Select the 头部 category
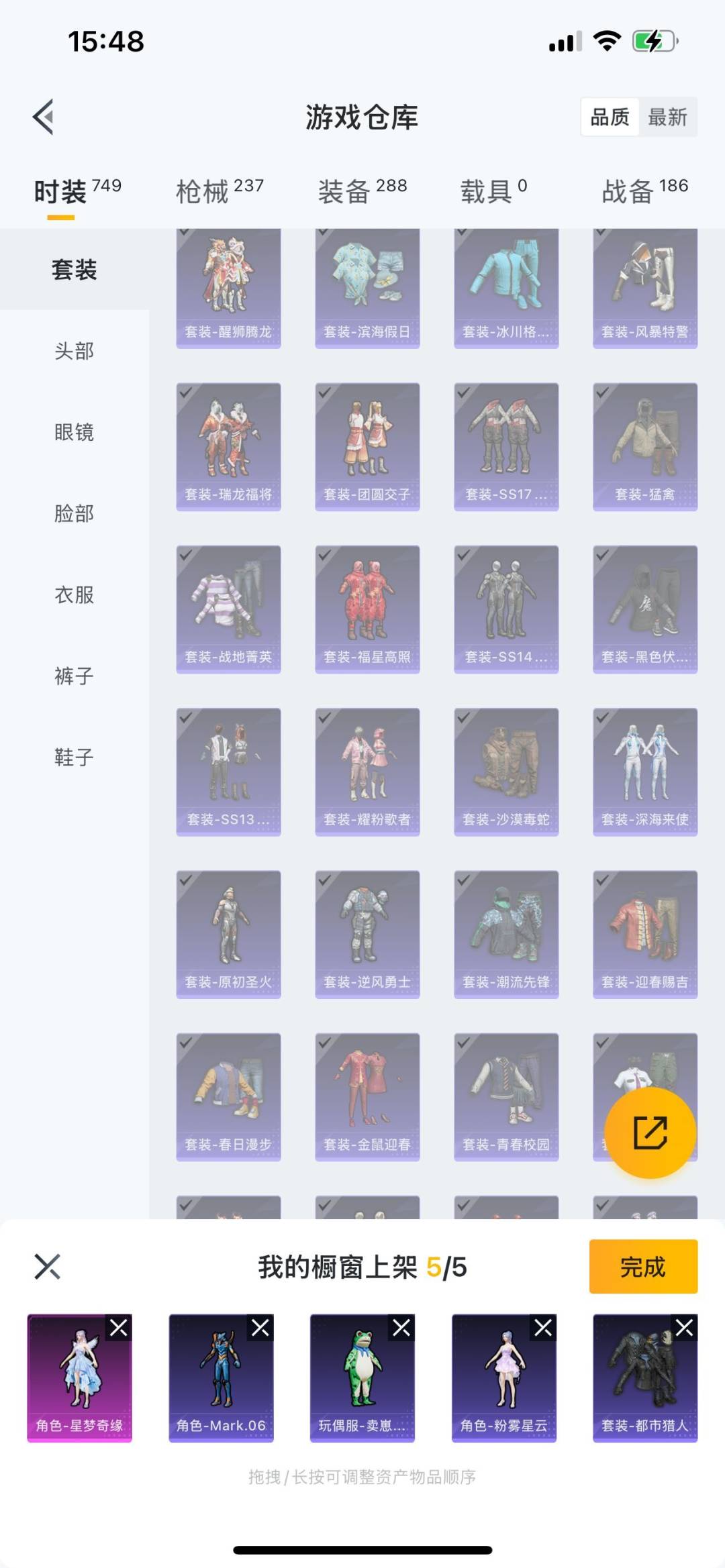Image resolution: width=725 pixels, height=1568 pixels. pos(74,351)
